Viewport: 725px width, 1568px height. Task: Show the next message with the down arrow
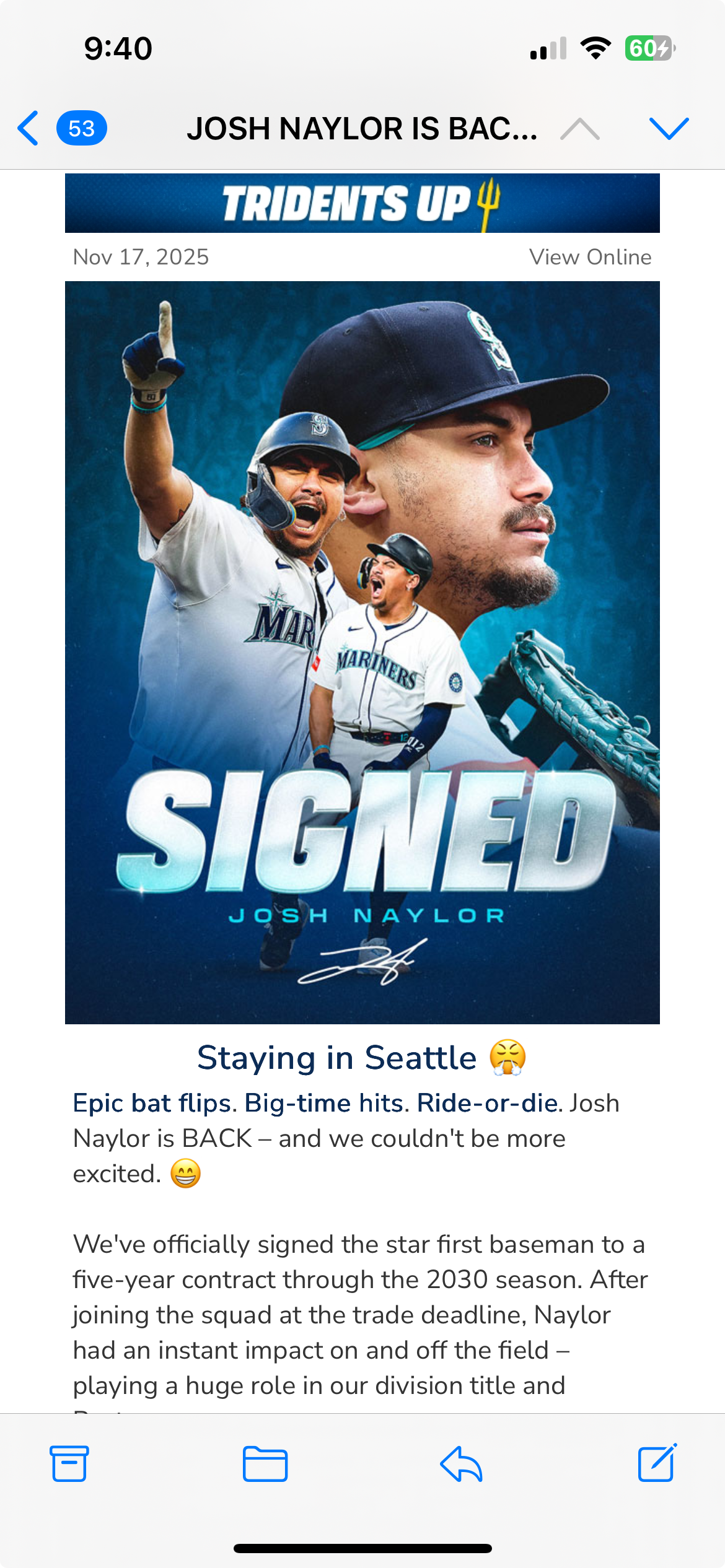(x=669, y=128)
